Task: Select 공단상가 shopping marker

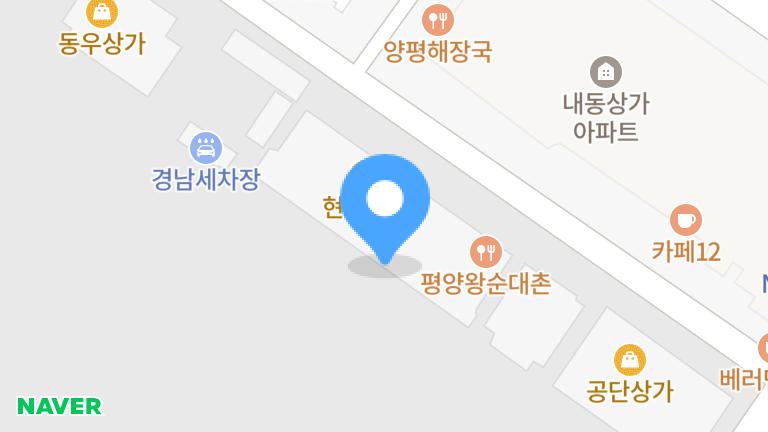Action: point(630,358)
